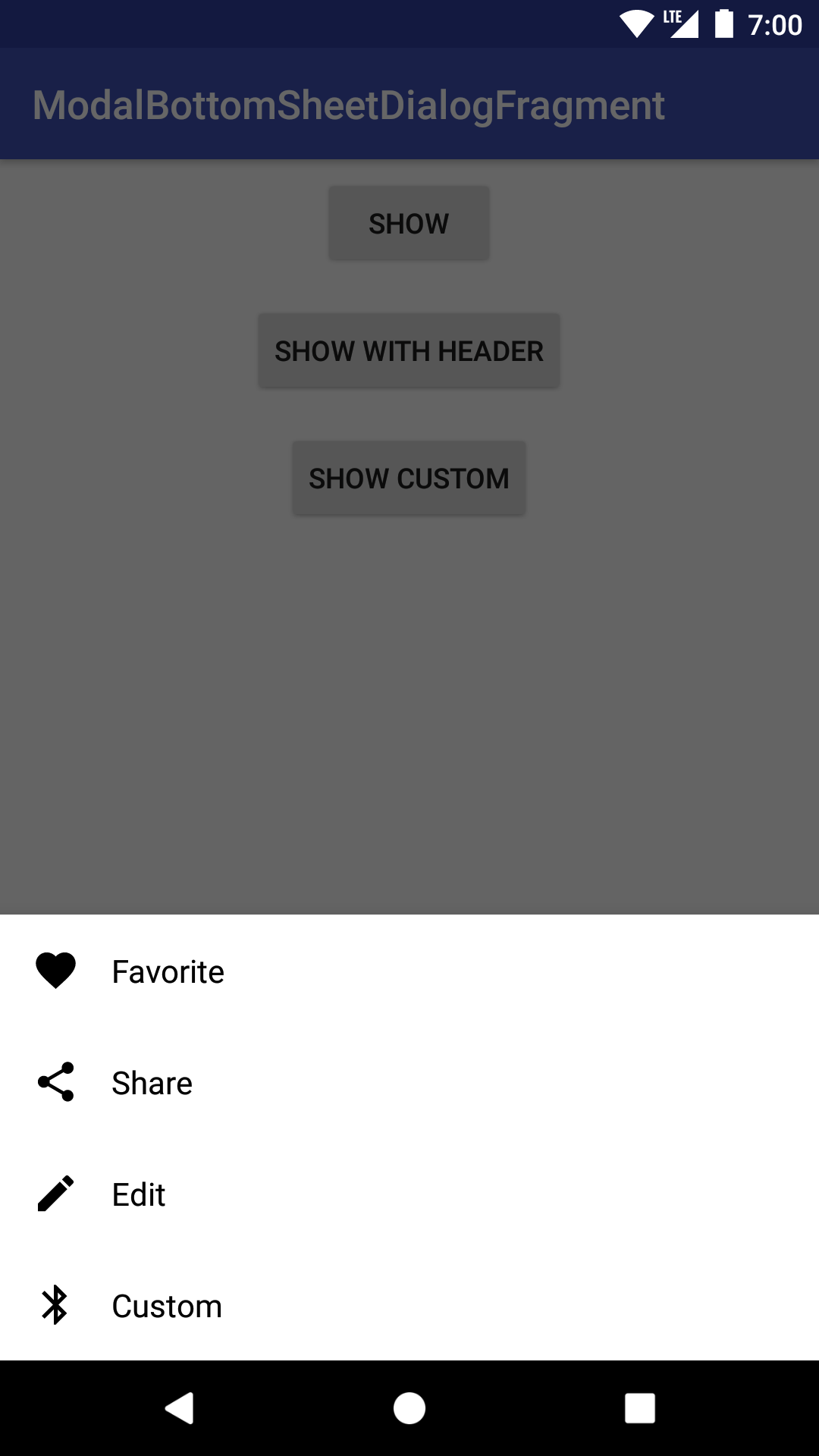
Task: Tap the SHOW WITH HEADER button
Action: tap(409, 351)
